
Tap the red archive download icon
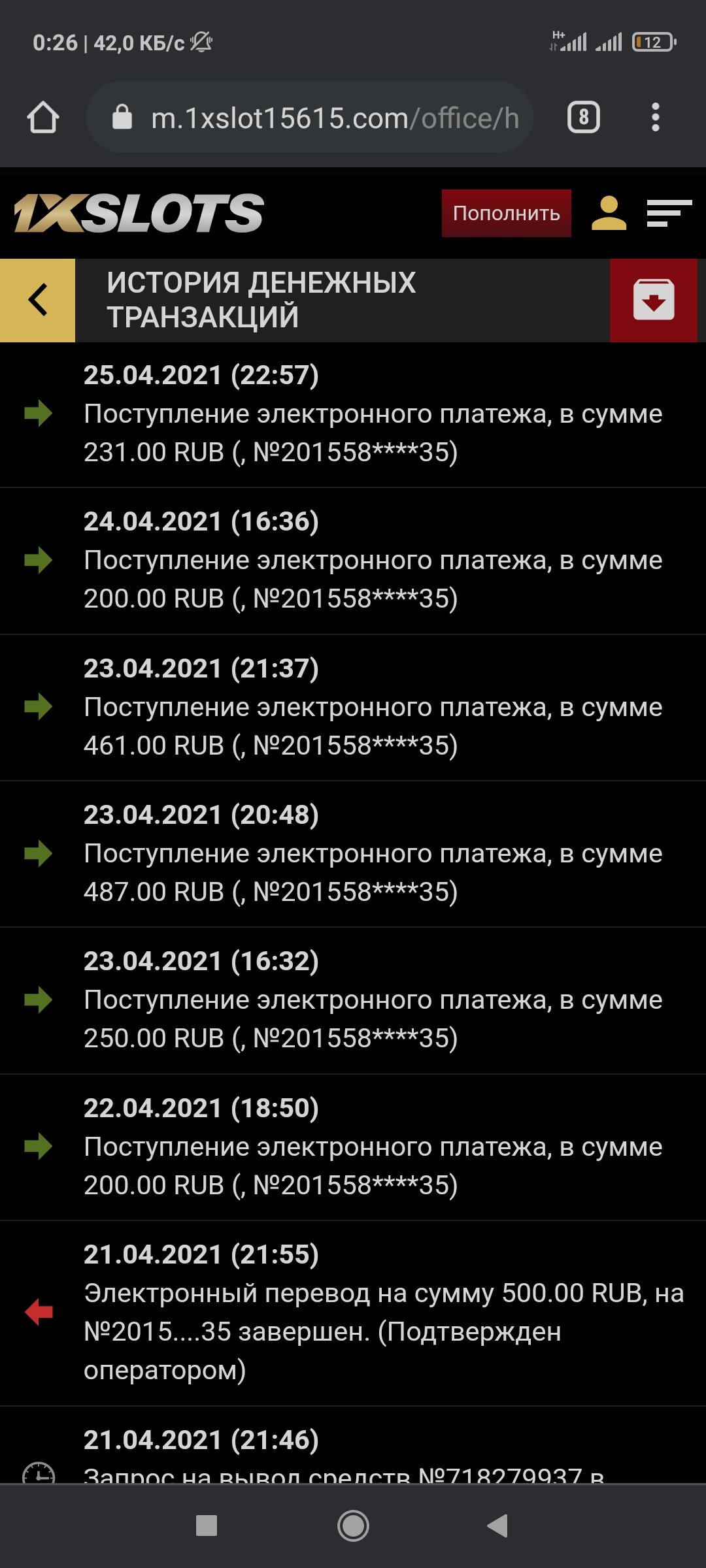pyautogui.click(x=653, y=301)
